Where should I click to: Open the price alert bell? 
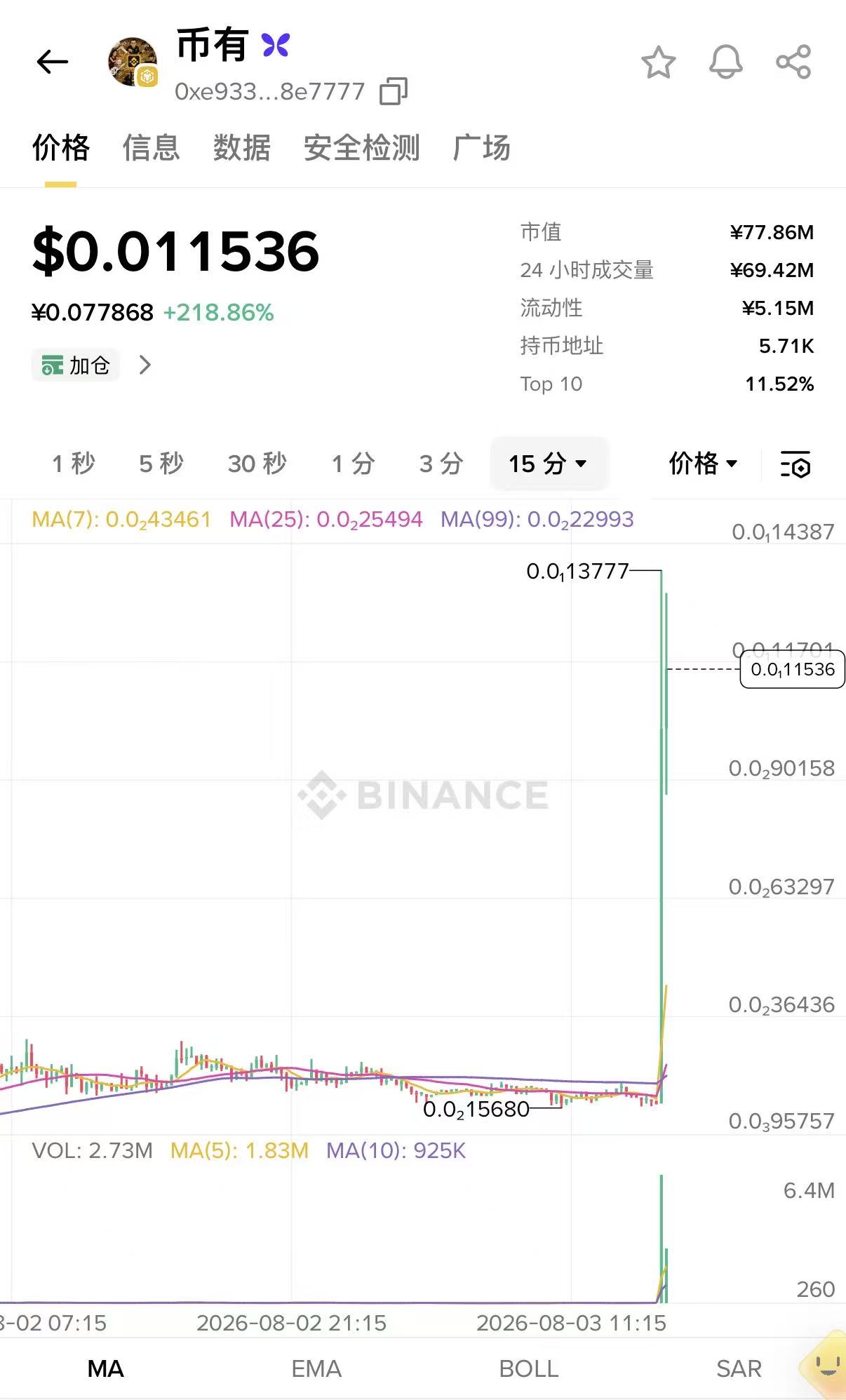click(726, 62)
